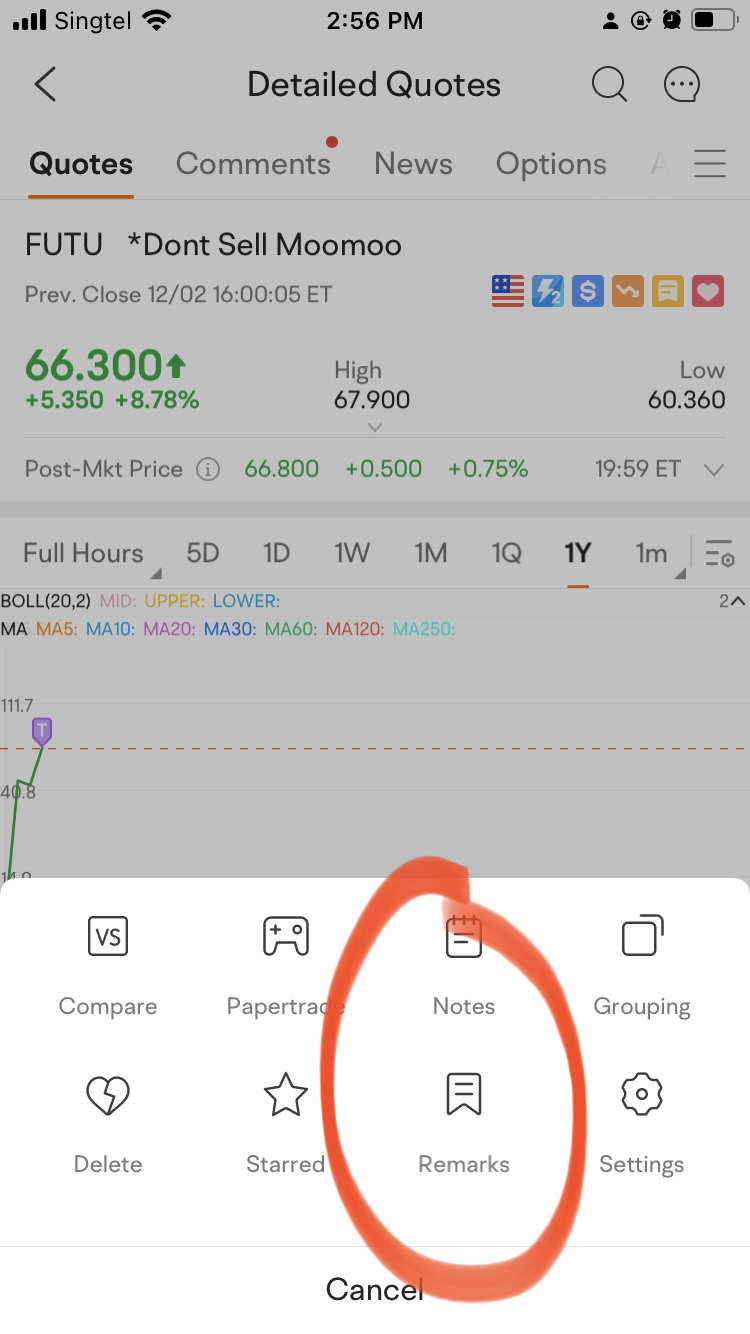The image size is (750, 1334).
Task: Open the Grouping option
Action: pos(642,964)
